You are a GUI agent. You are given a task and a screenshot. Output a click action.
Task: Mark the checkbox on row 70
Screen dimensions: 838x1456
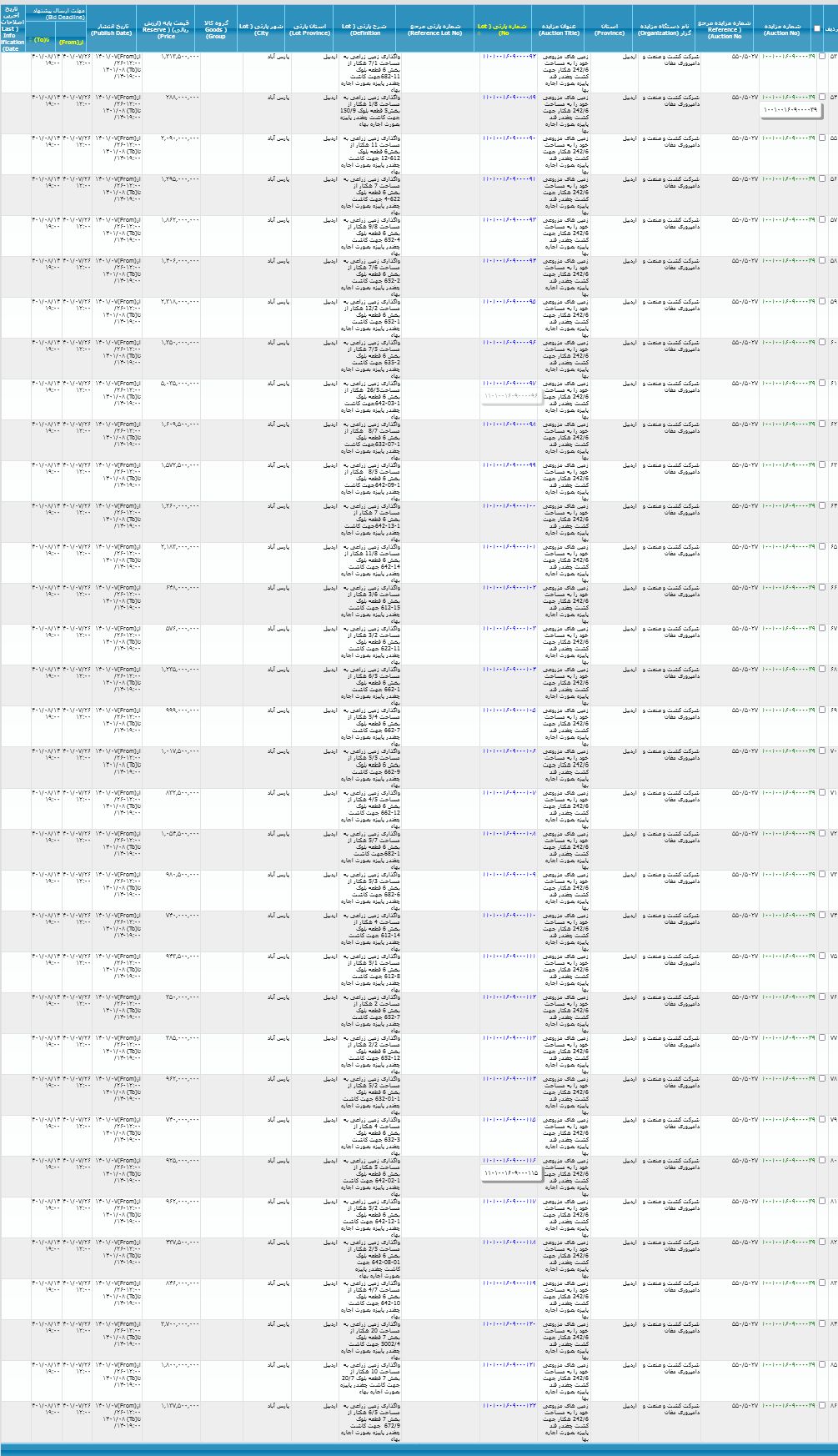pos(822,751)
